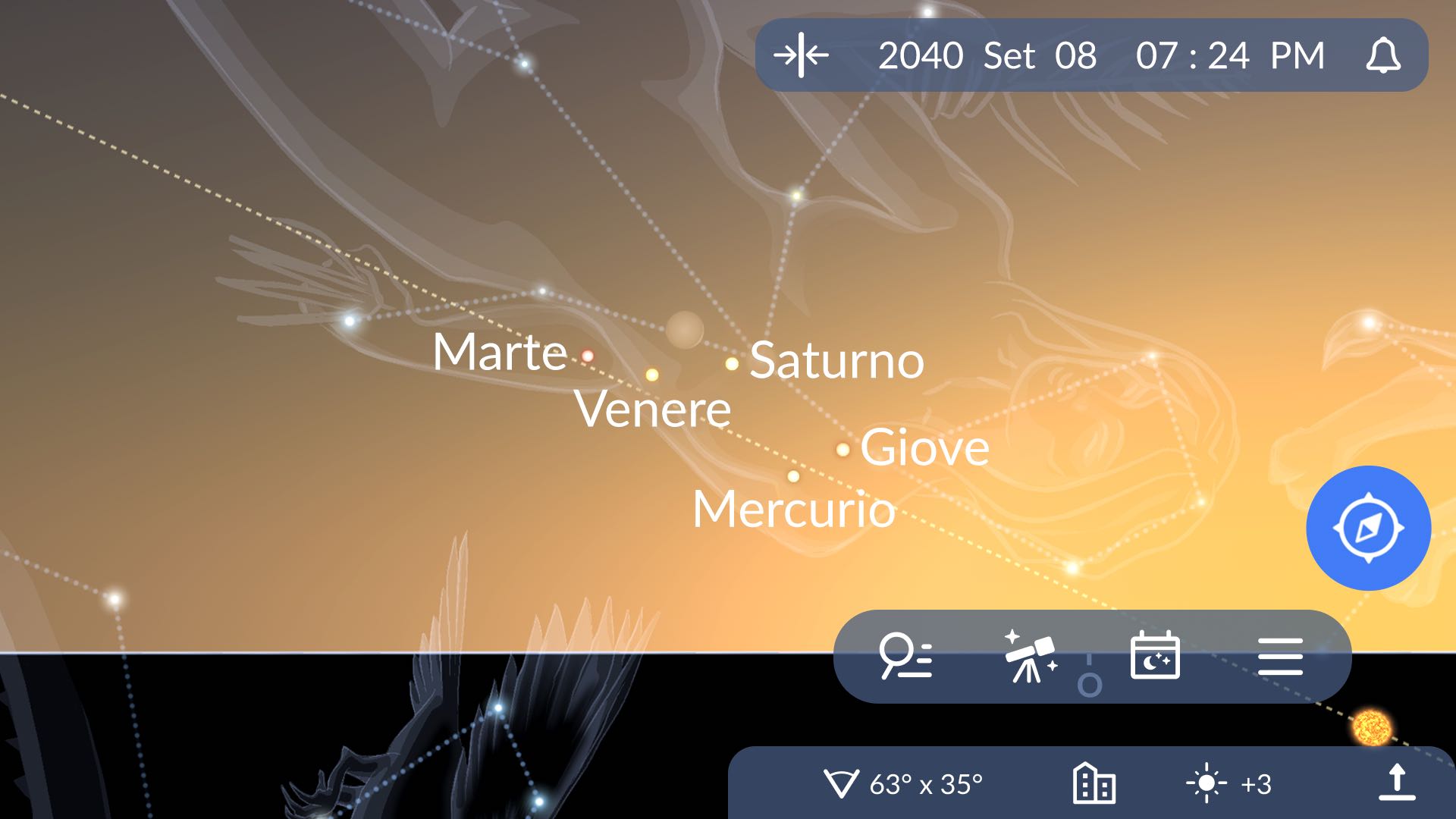Open the telescope visible tonight view
Viewport: 1456px width, 819px height.
click(1030, 656)
